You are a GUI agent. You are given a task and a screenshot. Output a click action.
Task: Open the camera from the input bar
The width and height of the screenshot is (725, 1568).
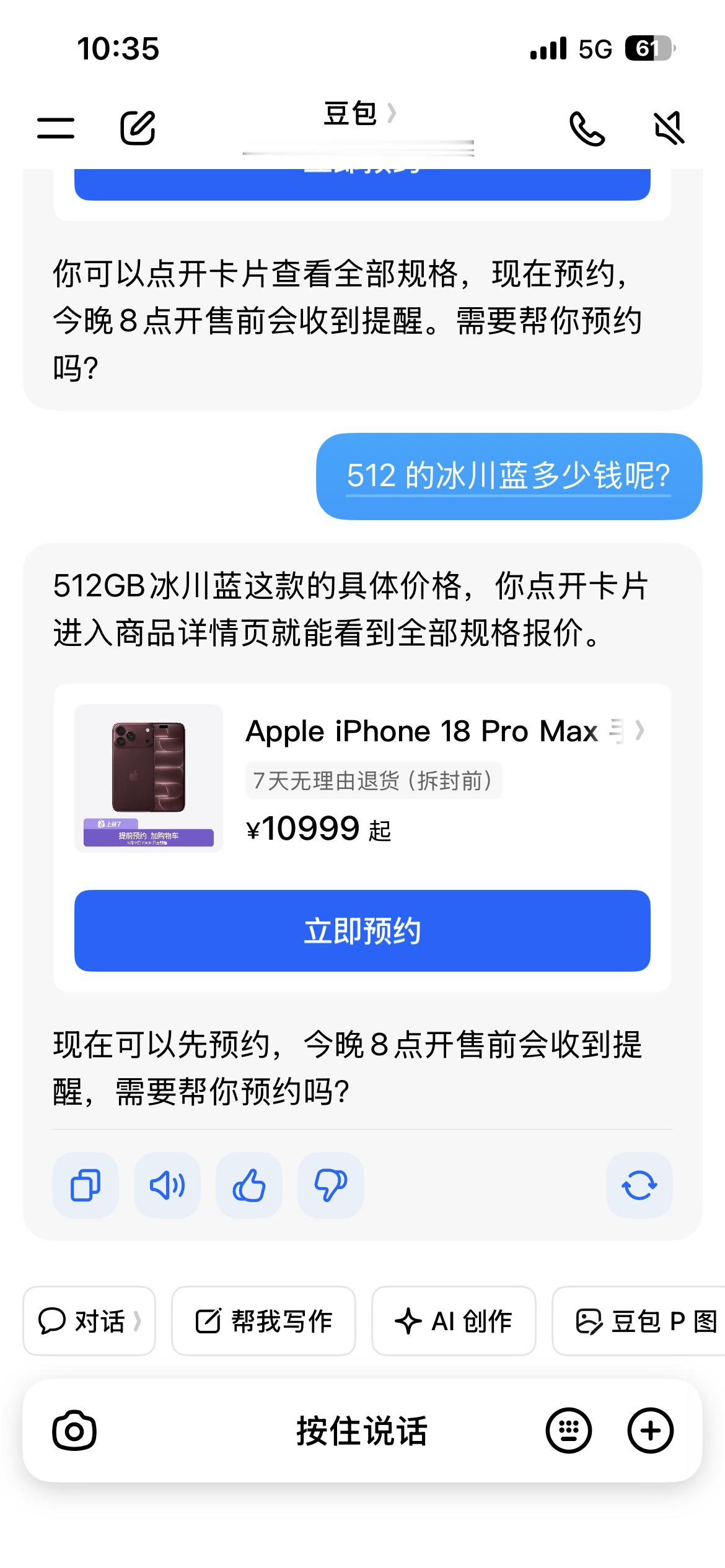pos(74,1431)
